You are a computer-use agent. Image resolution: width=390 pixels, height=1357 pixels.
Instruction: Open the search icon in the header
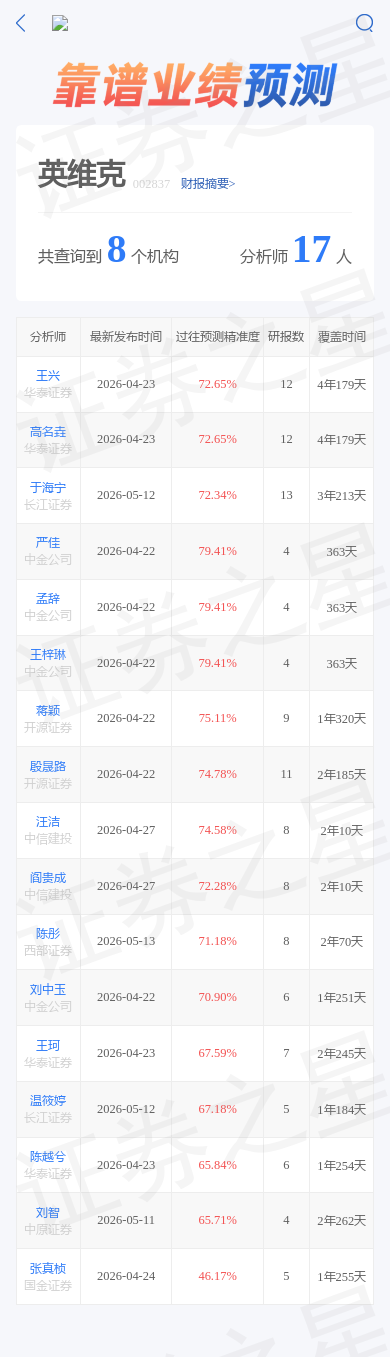pyautogui.click(x=364, y=23)
